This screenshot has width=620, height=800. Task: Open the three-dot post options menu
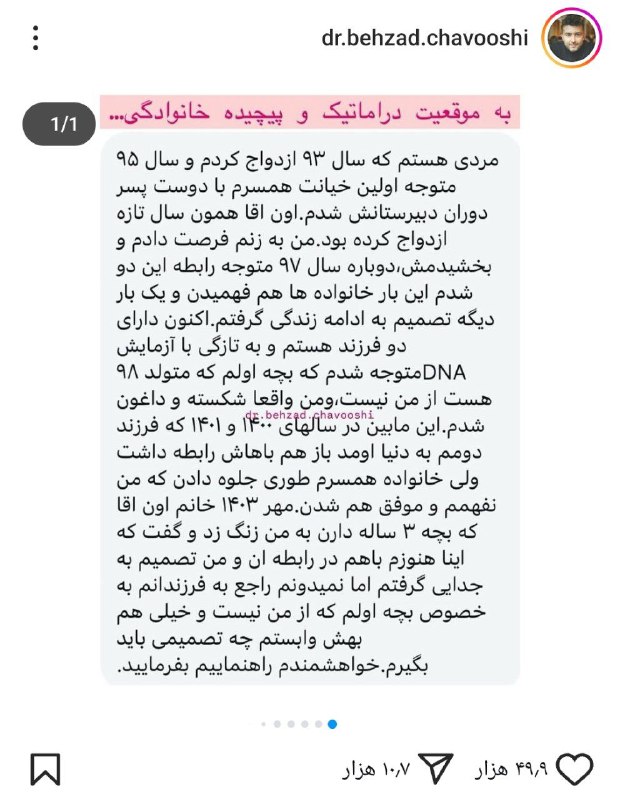[x=36, y=38]
